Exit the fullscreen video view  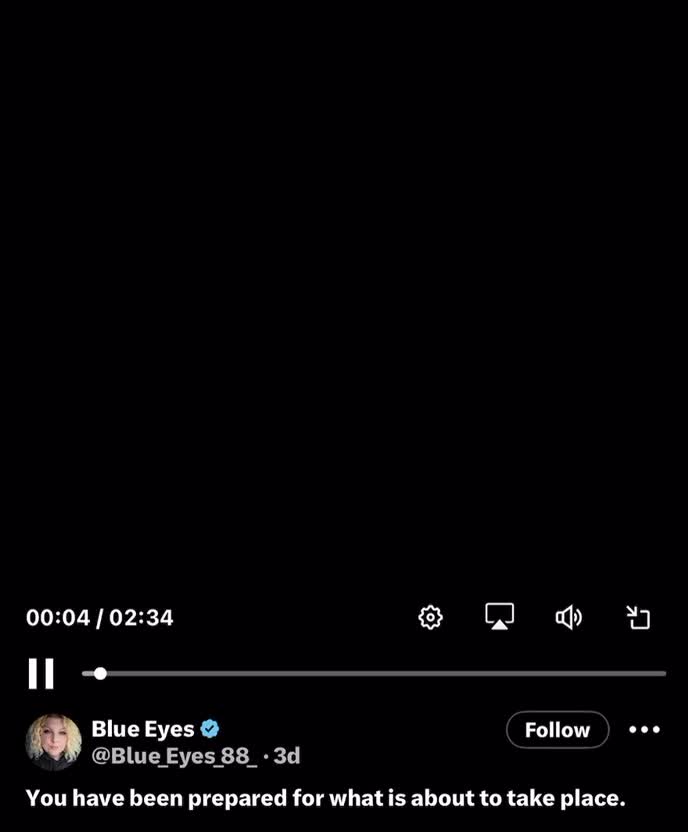coord(638,617)
